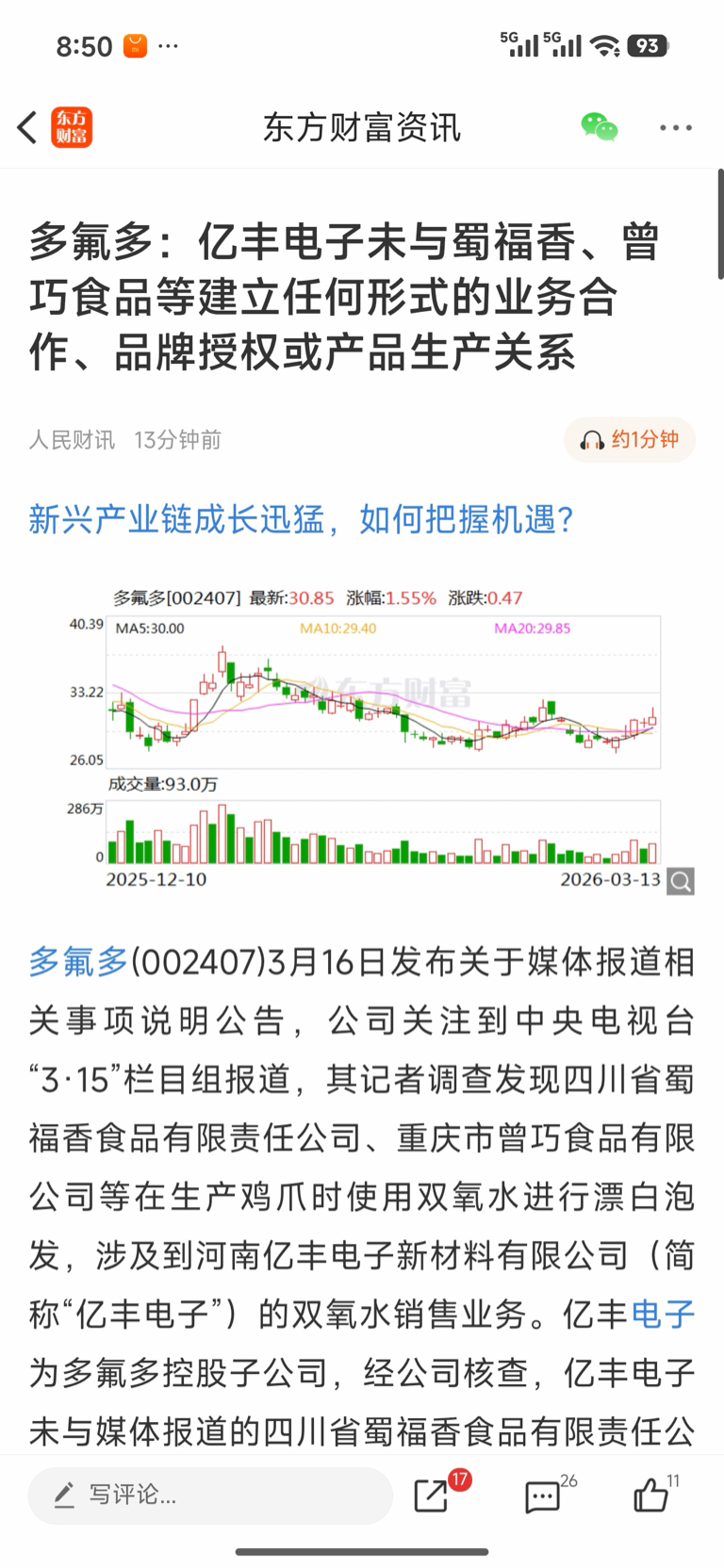Like this article with the thumbs-up
The image size is (724, 1568).
(651, 1495)
